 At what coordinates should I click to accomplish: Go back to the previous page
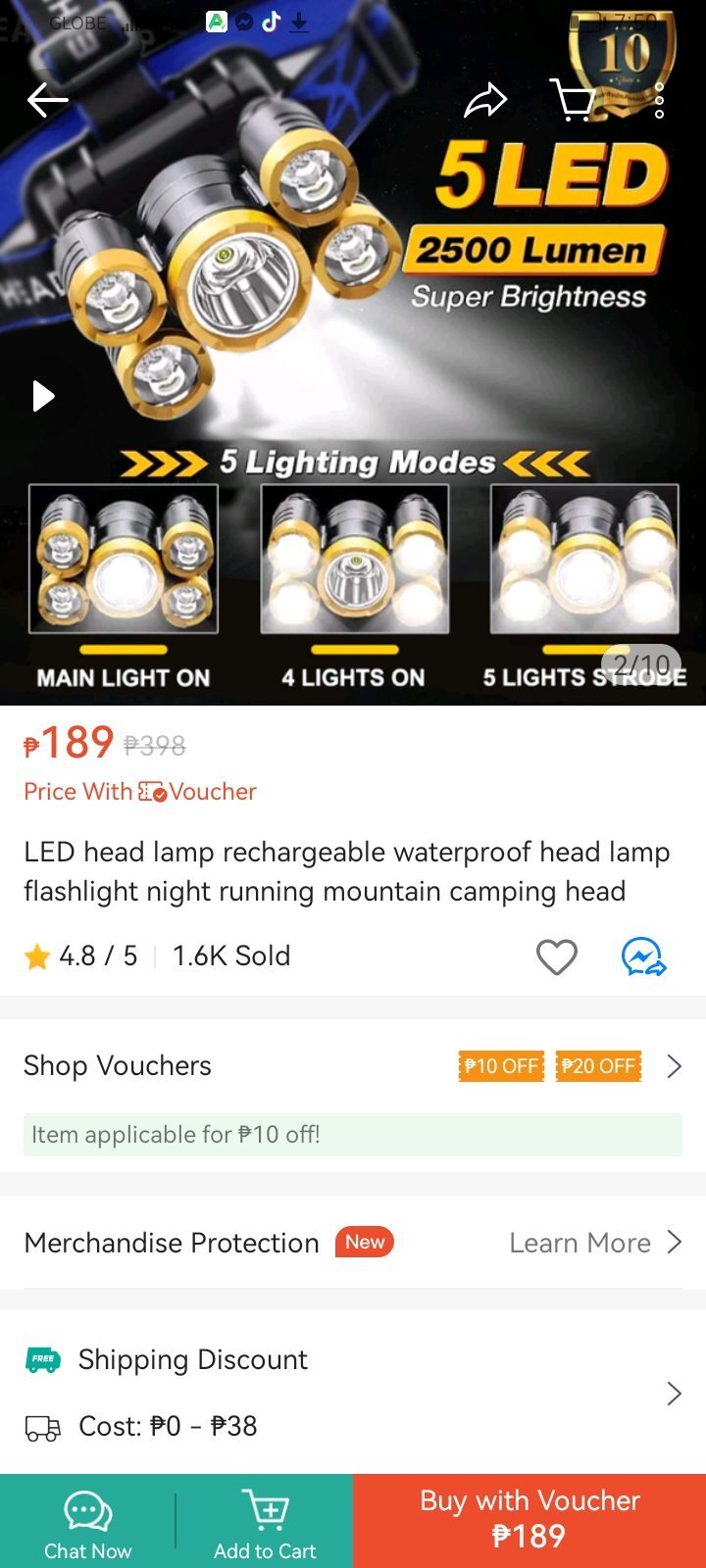coord(47,100)
